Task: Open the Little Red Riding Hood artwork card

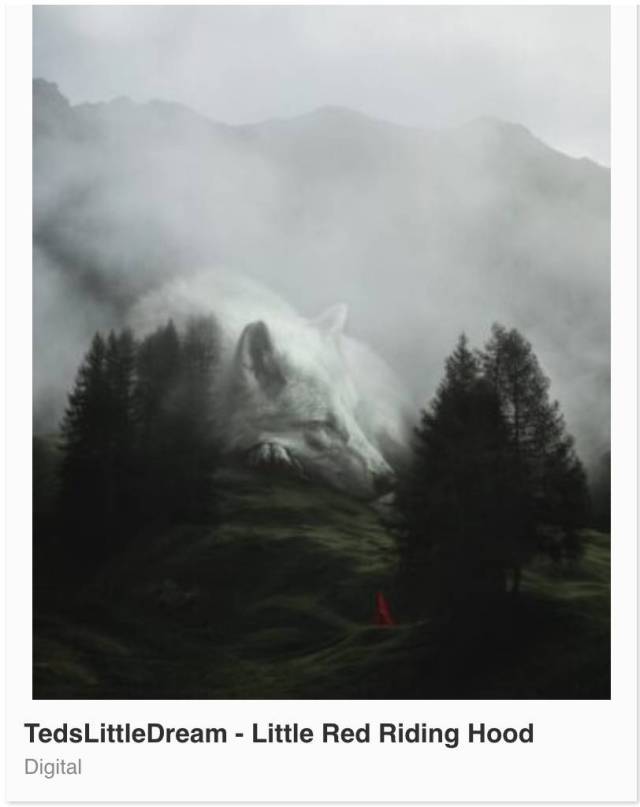Action: point(321,352)
